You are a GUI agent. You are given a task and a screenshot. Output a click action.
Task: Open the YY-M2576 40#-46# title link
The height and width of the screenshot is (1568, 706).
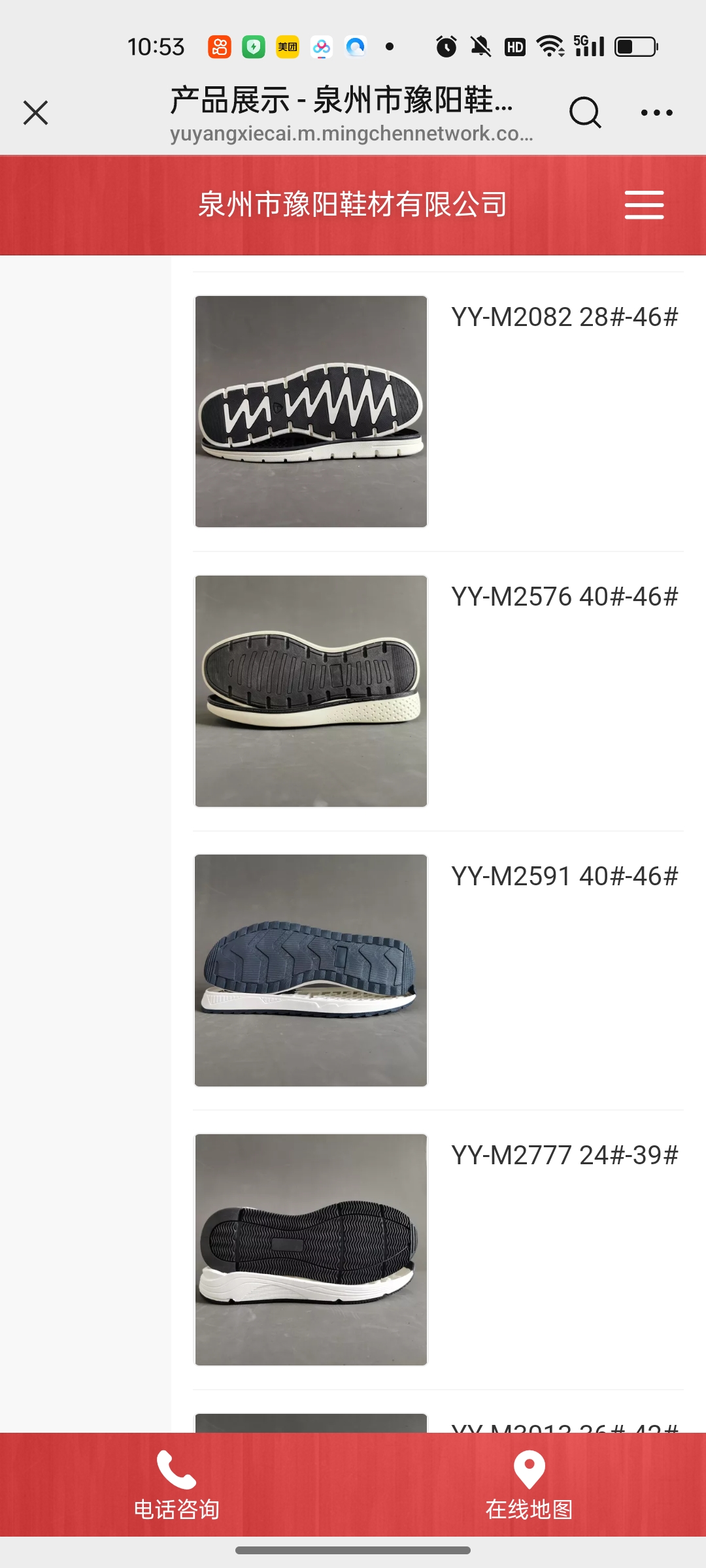point(564,597)
